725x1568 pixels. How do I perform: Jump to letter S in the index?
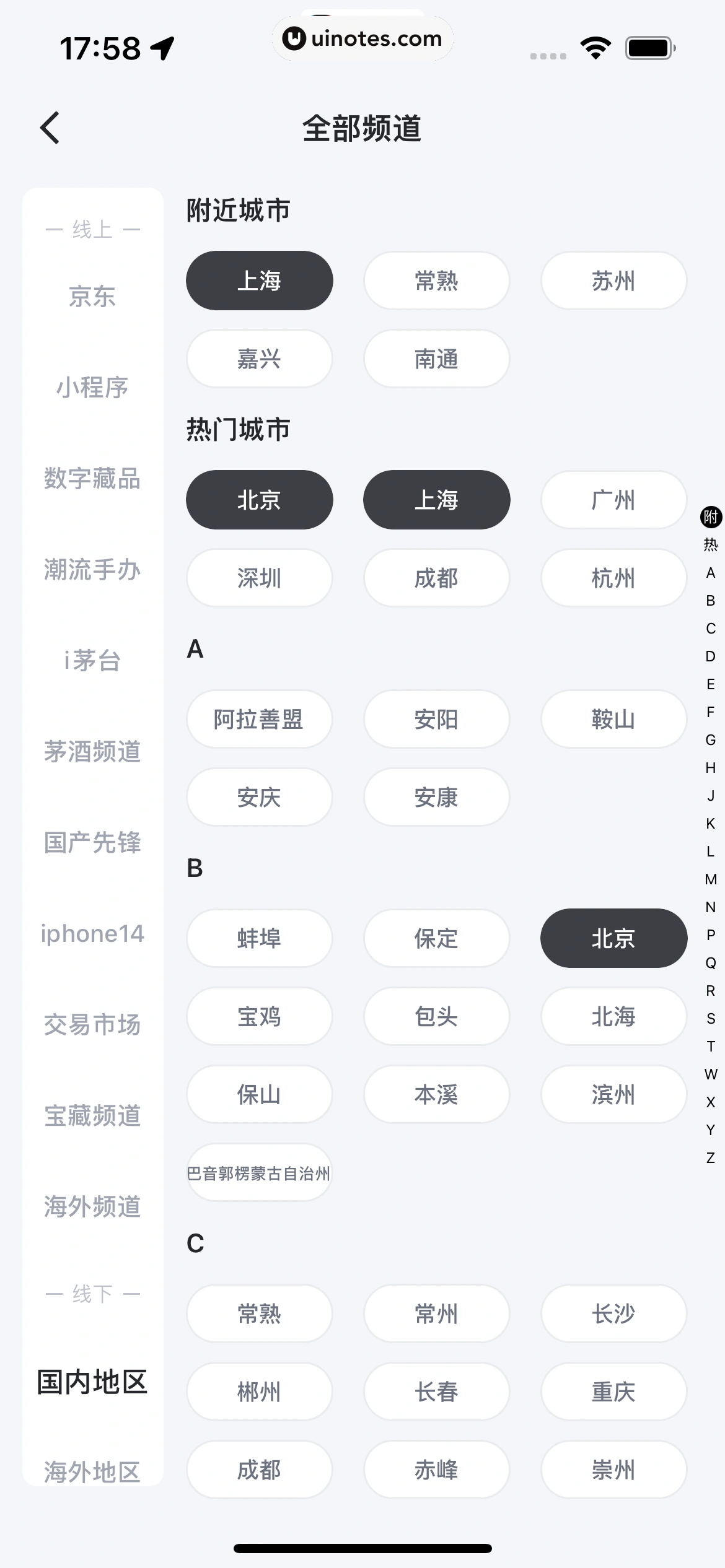pyautogui.click(x=711, y=1019)
